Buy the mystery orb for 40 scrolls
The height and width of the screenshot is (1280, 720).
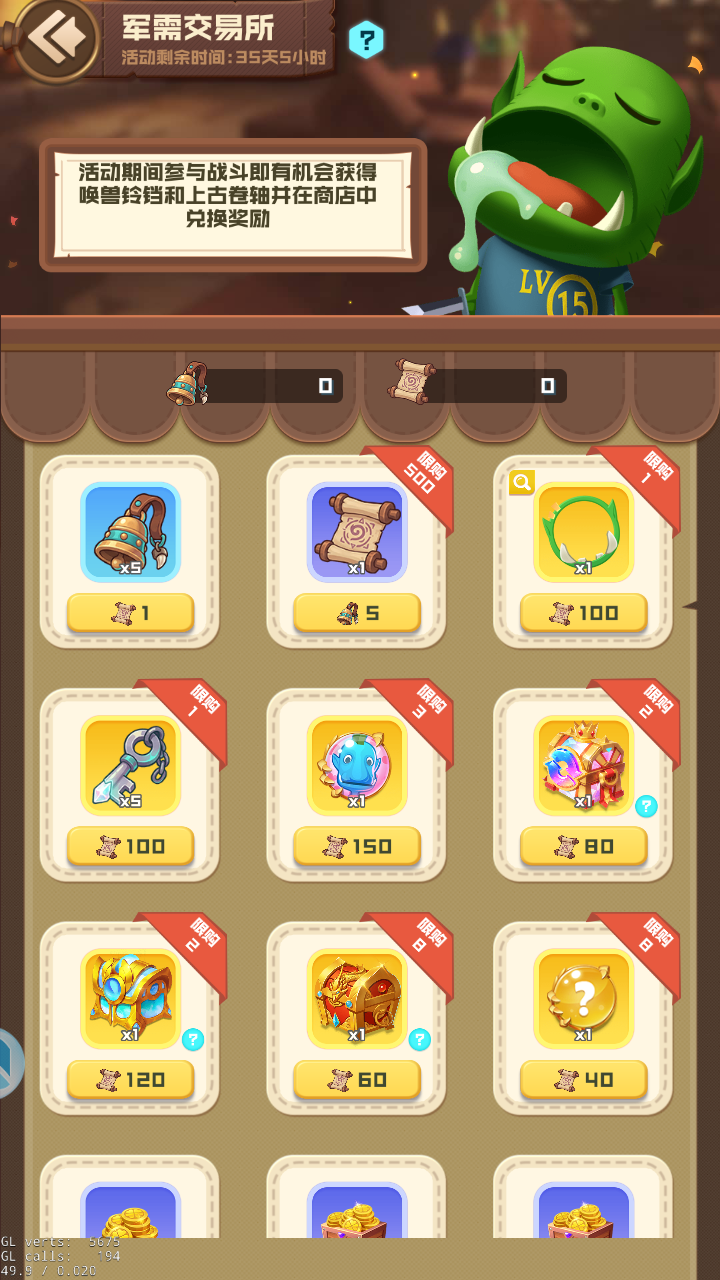tap(584, 1080)
